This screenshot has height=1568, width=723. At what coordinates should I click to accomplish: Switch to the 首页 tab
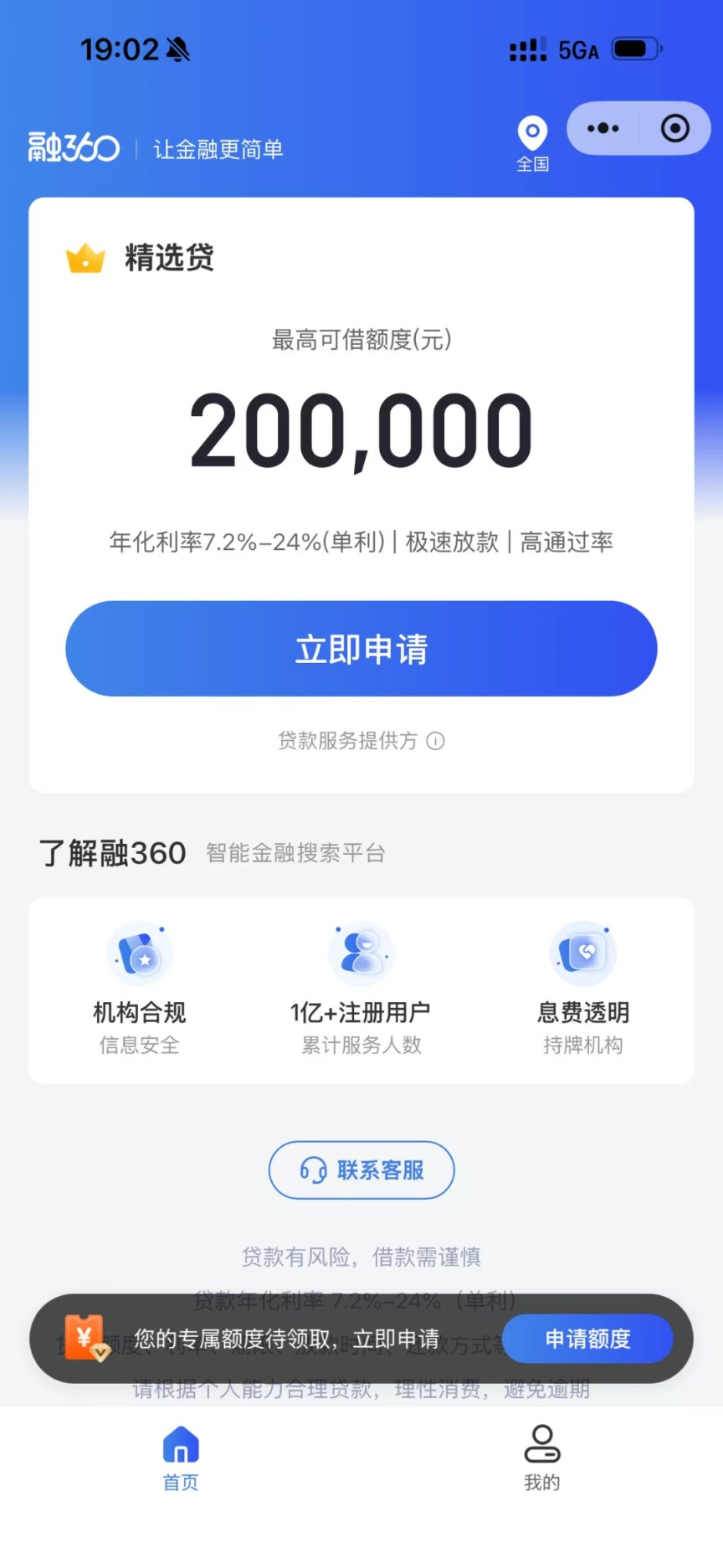[181, 1457]
